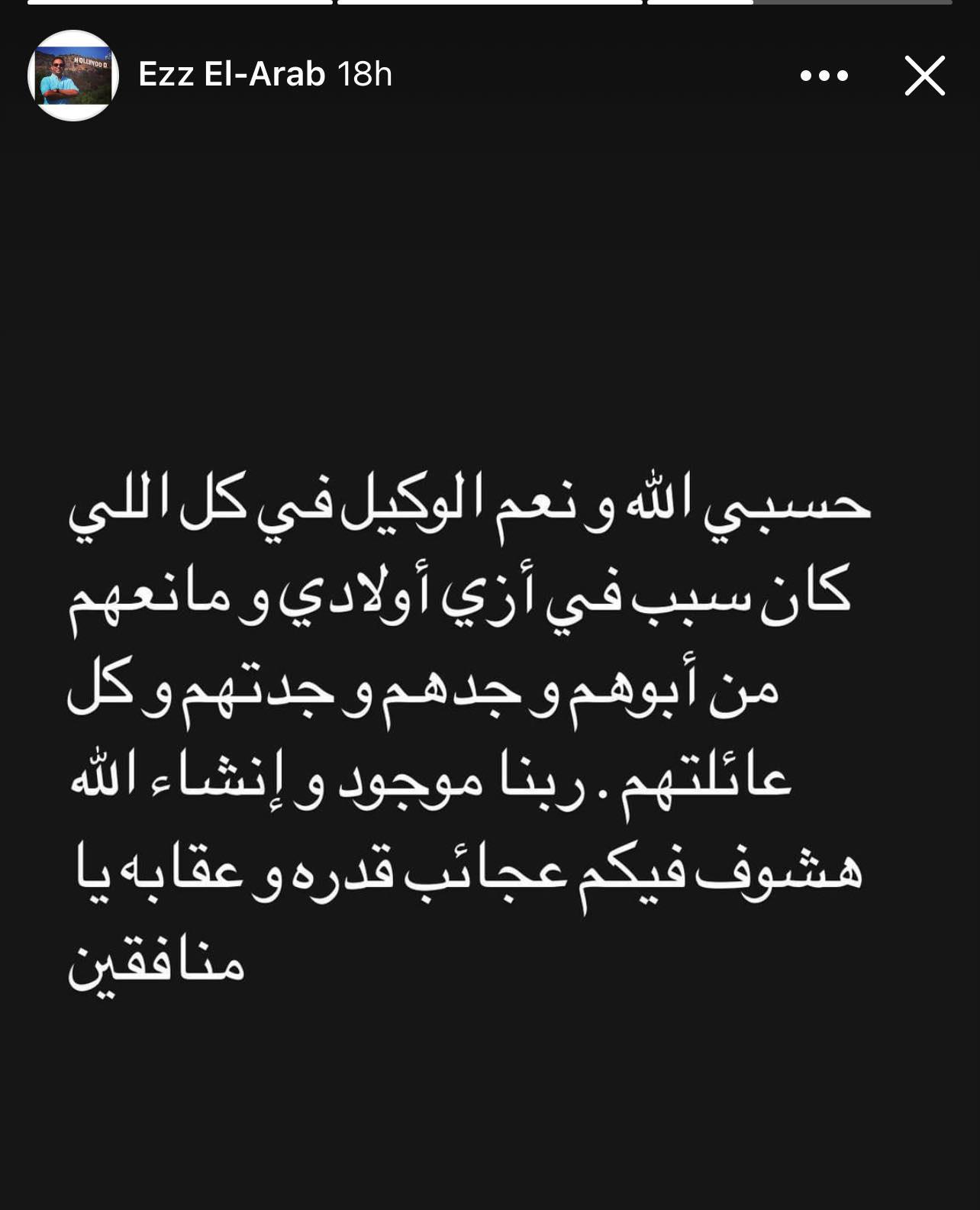
Task: Expand the story actions via the ellipsis
Action: (x=823, y=76)
